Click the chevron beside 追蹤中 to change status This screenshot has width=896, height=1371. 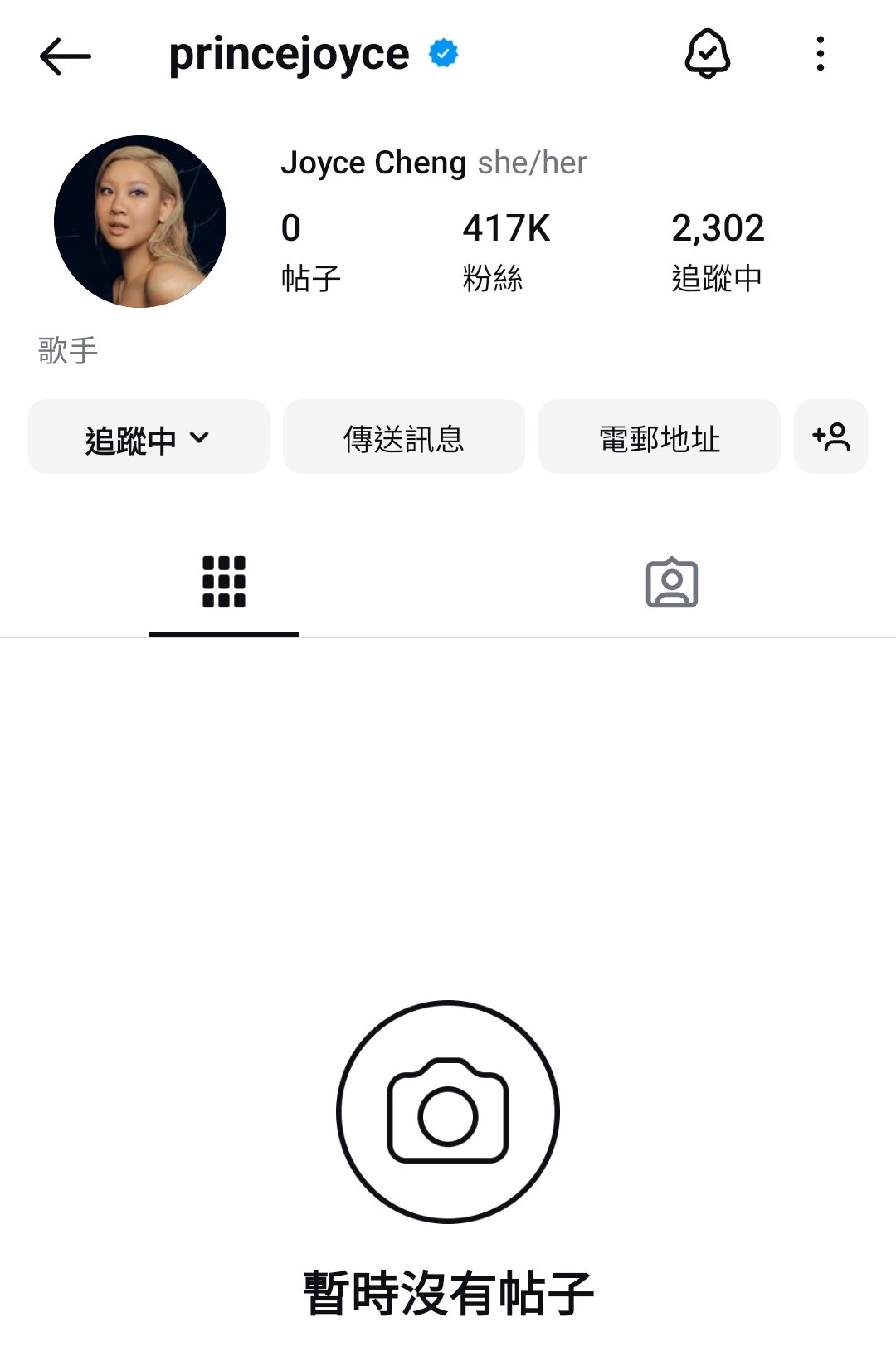tap(199, 438)
